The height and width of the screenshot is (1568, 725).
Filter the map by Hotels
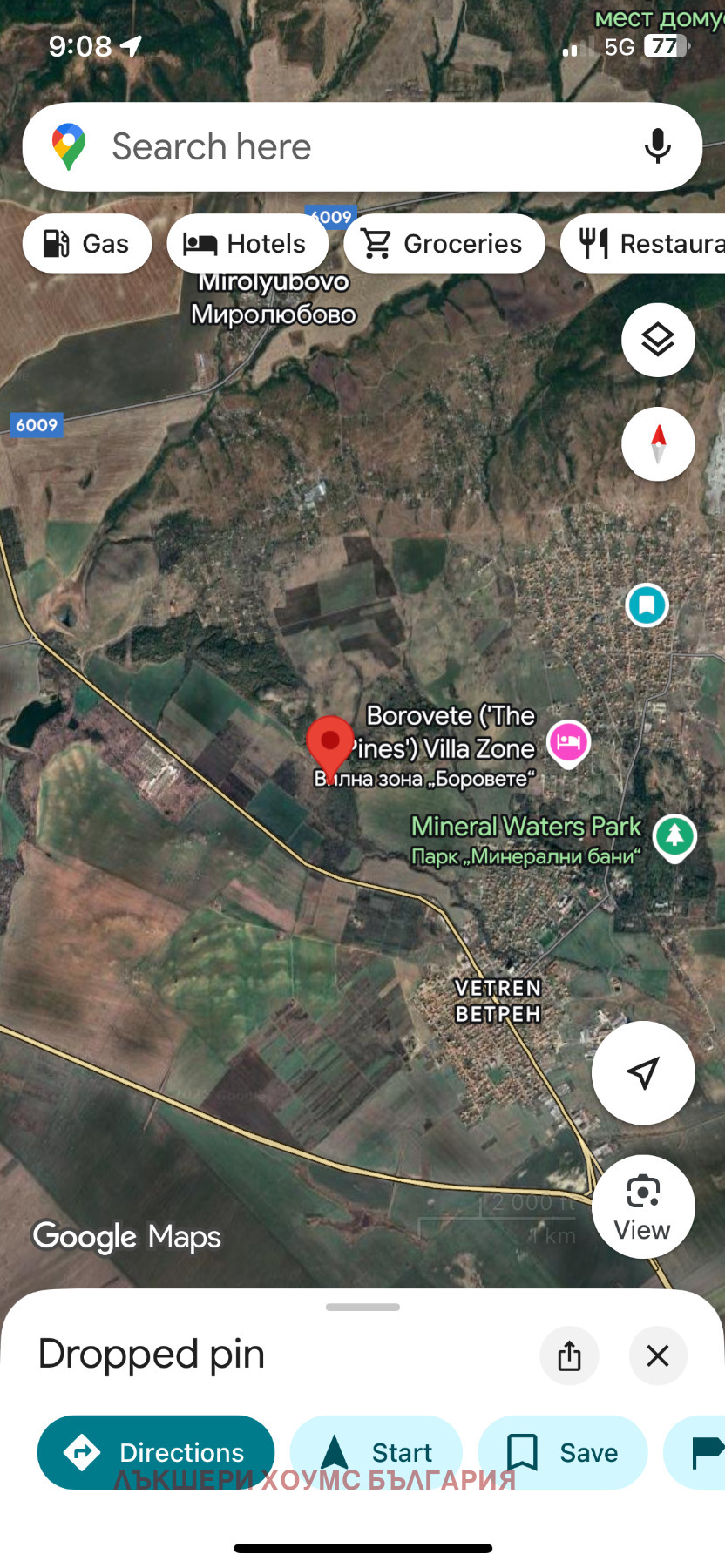247,244
